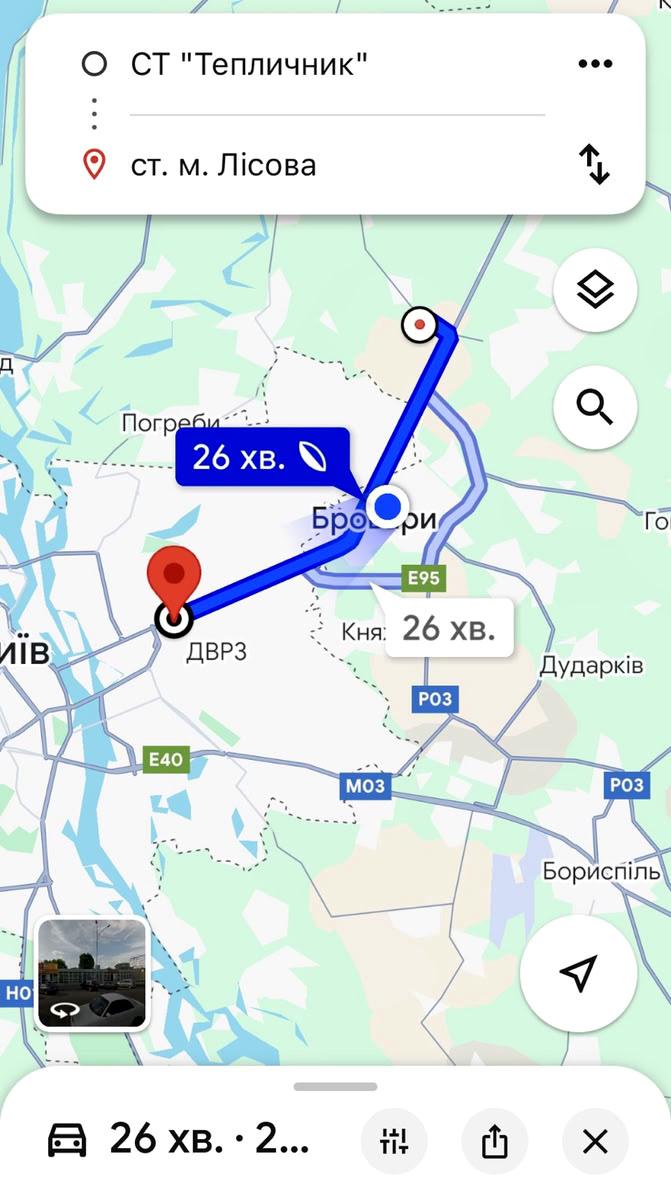Open route options filter
This screenshot has width=671, height=1200.
tap(394, 1141)
